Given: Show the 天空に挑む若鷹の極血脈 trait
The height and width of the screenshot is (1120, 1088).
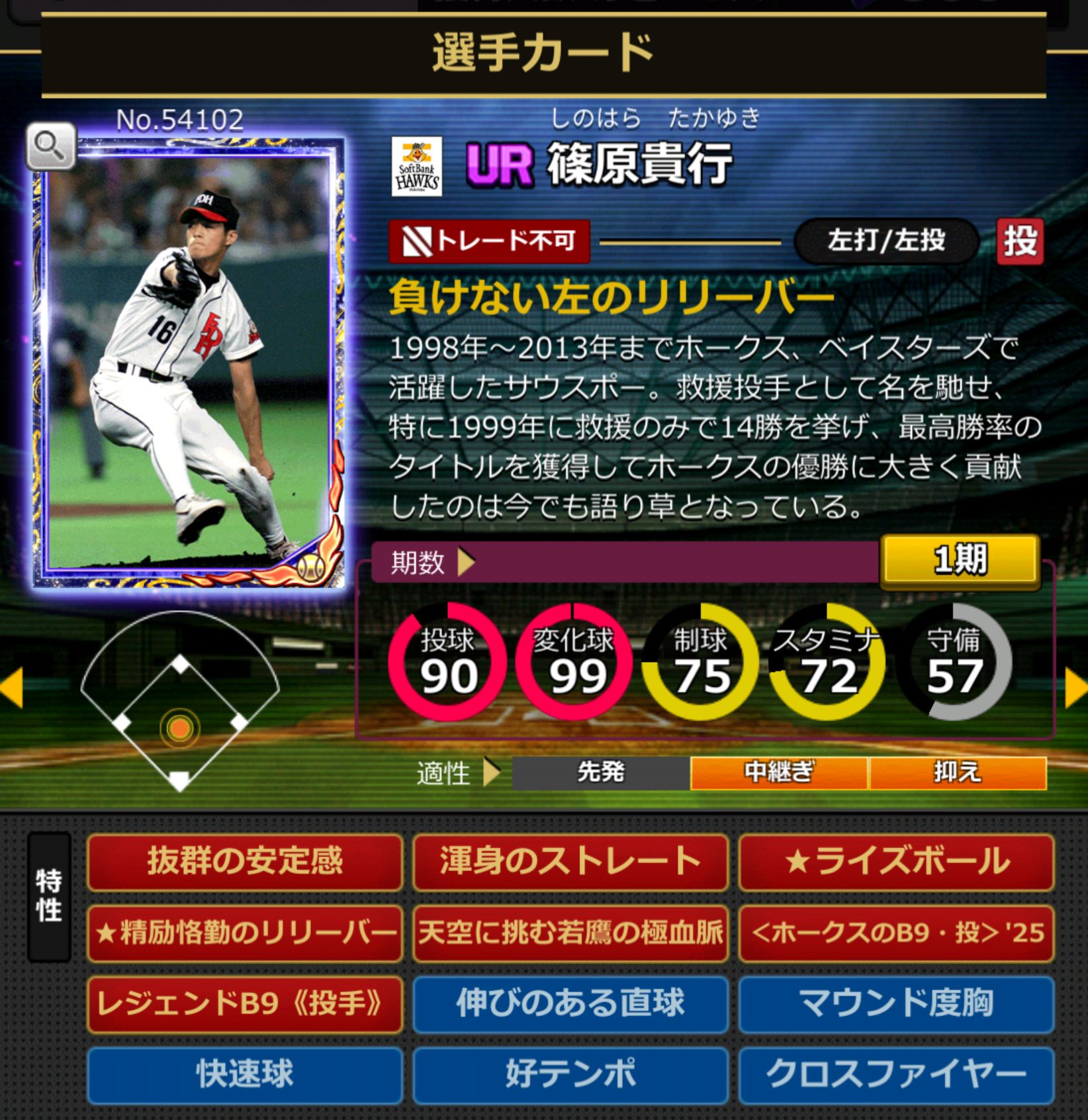Looking at the screenshot, I should (x=570, y=933).
